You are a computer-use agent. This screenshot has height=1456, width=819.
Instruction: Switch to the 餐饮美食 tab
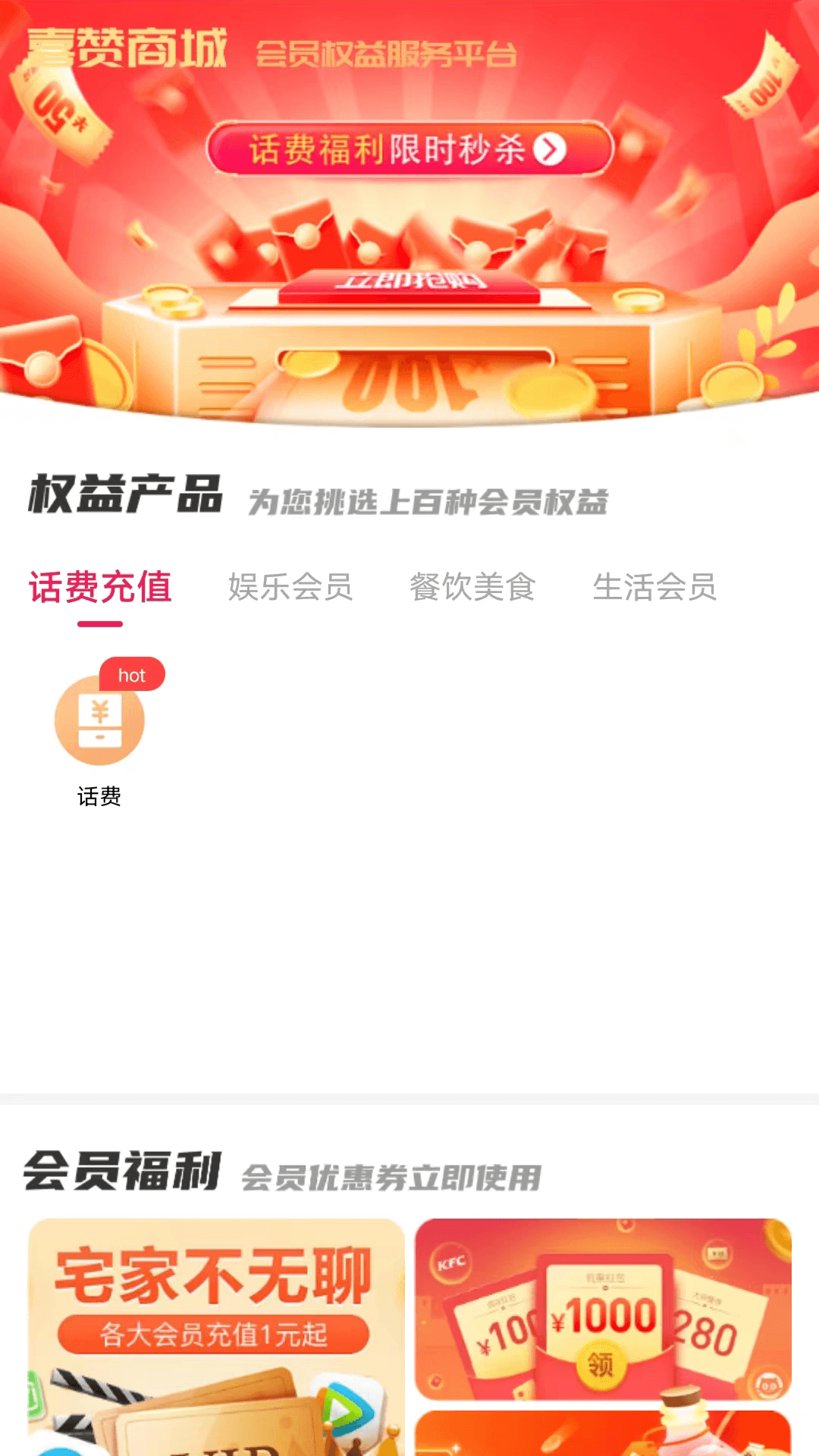tap(472, 588)
